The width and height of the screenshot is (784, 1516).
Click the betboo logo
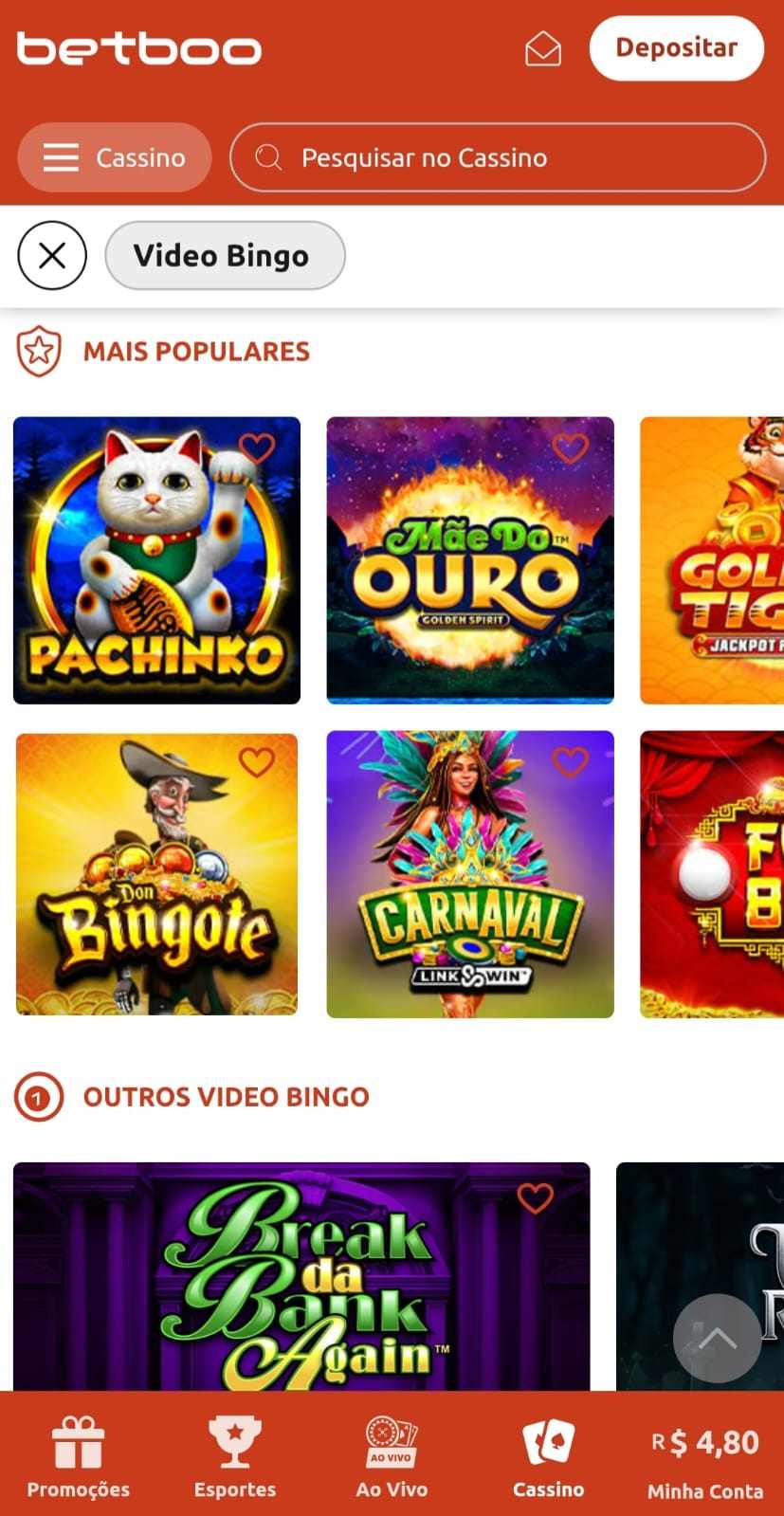coord(138,46)
